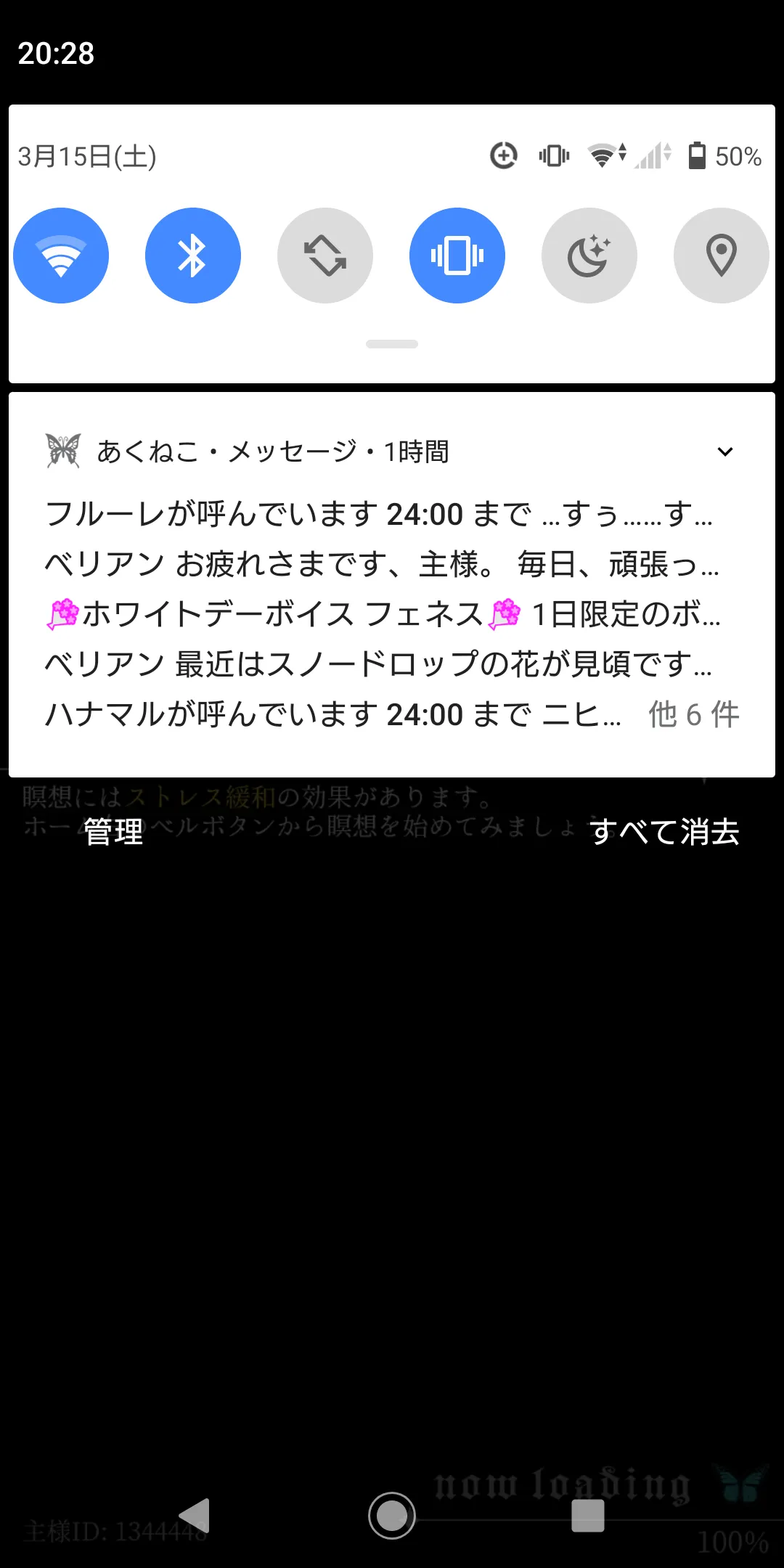Open the フルーレが呼んでいます notification
The height and width of the screenshot is (1568, 784).
379,514
